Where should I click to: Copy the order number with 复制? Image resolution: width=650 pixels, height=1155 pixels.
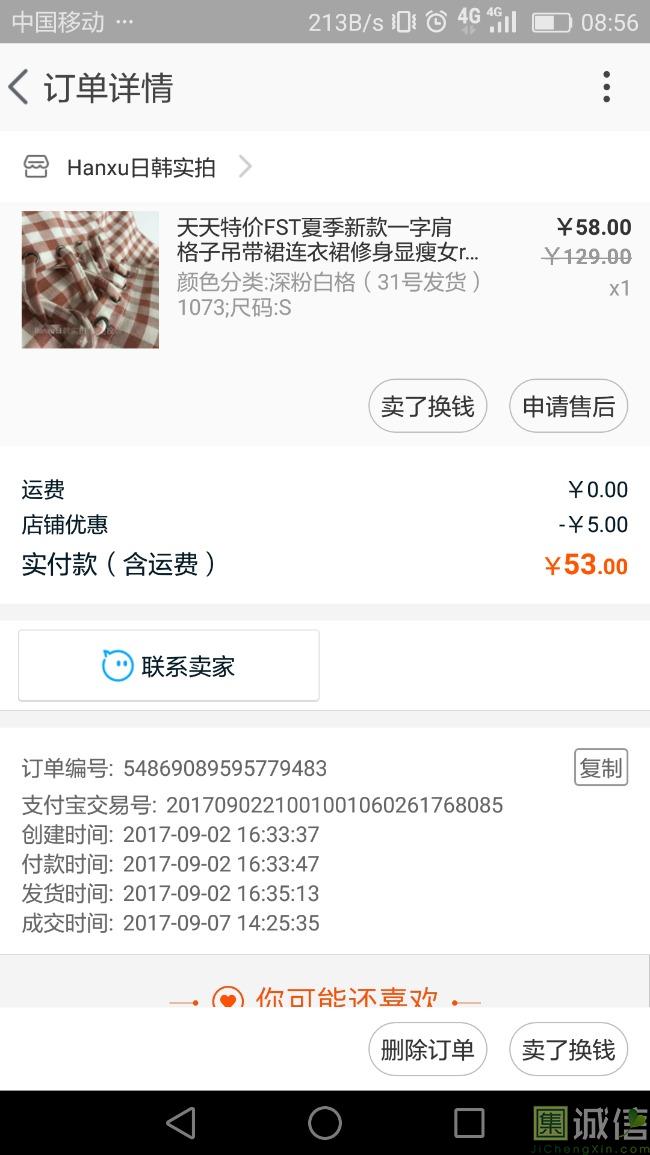pyautogui.click(x=601, y=768)
